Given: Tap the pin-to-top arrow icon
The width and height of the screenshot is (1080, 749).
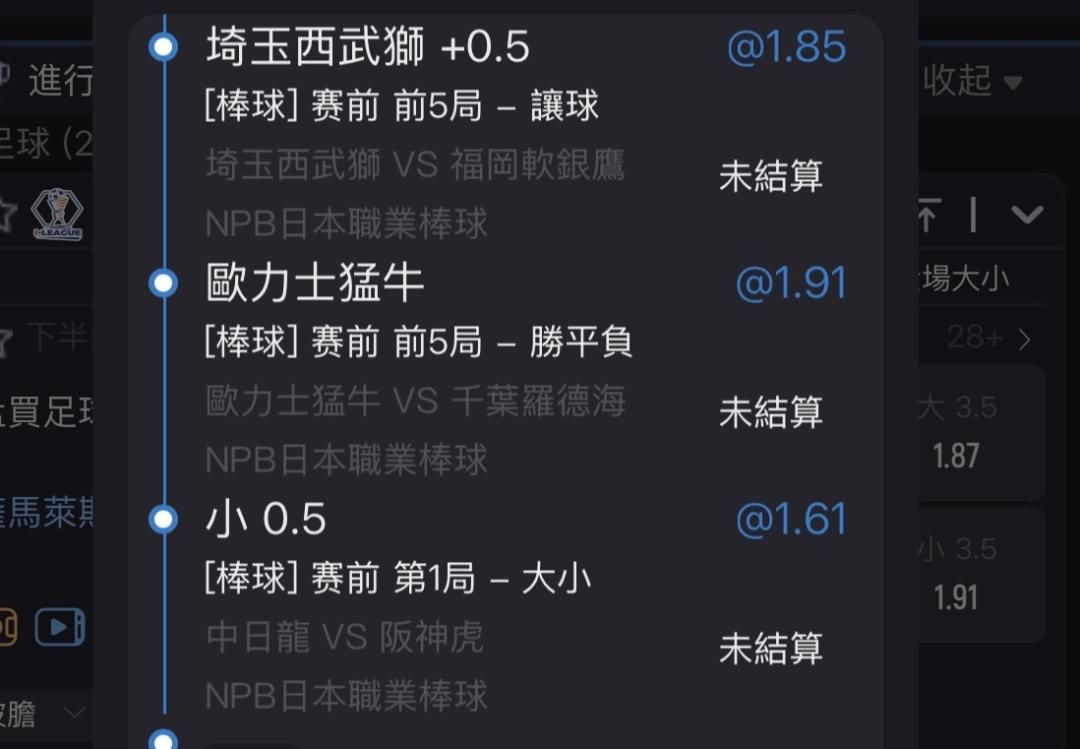Looking at the screenshot, I should click(928, 214).
